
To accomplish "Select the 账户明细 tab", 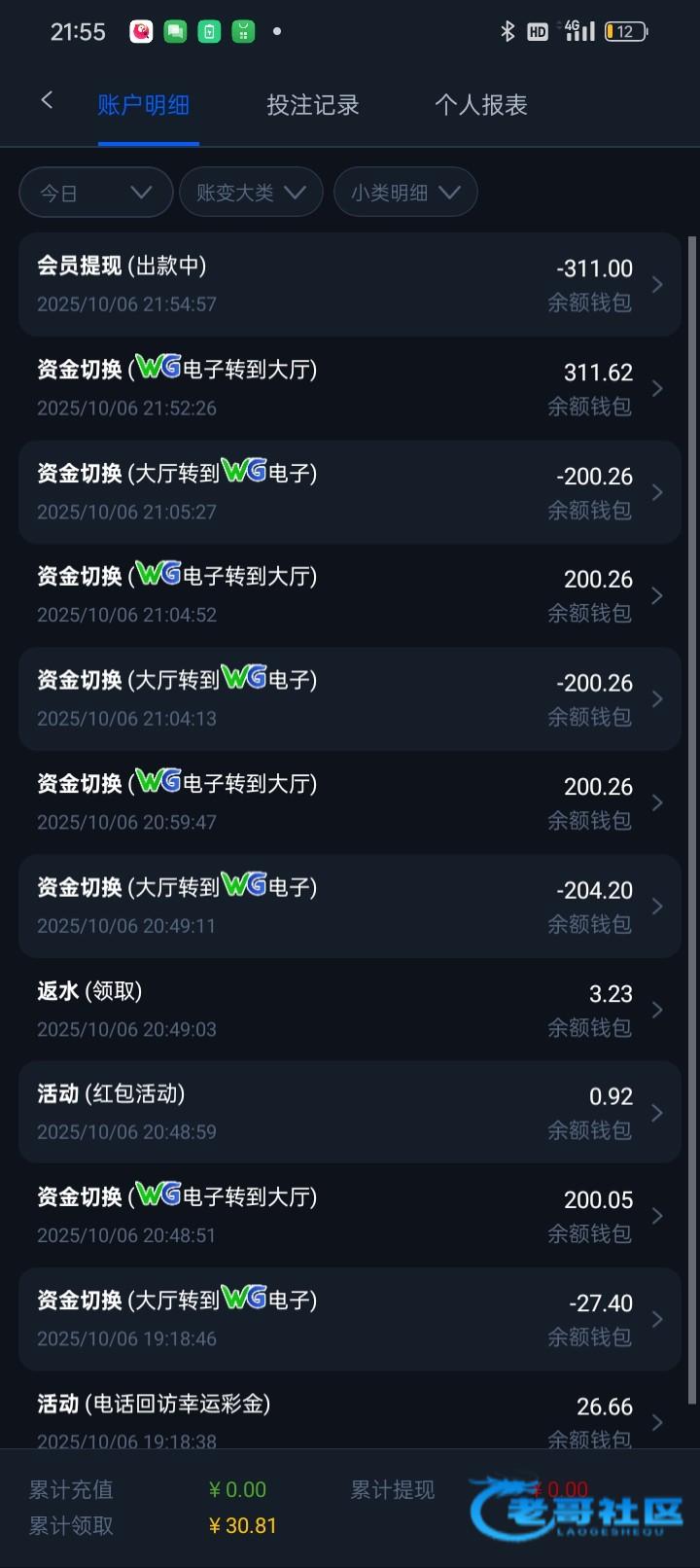I will point(144,105).
